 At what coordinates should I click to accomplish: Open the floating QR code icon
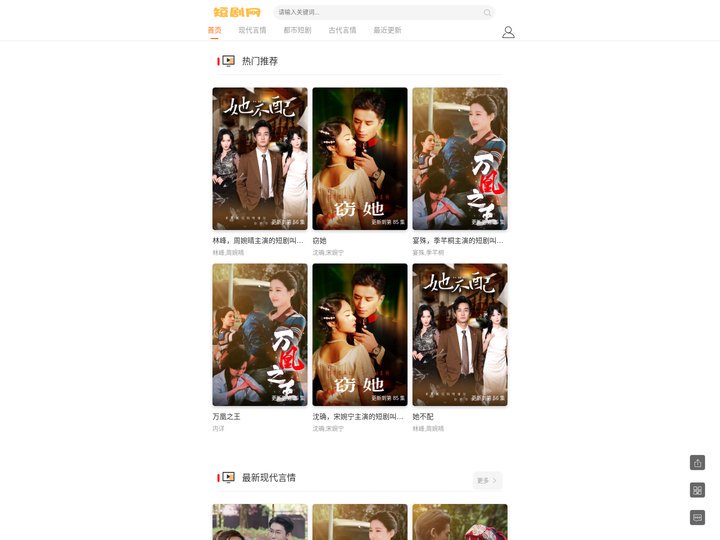[x=697, y=490]
